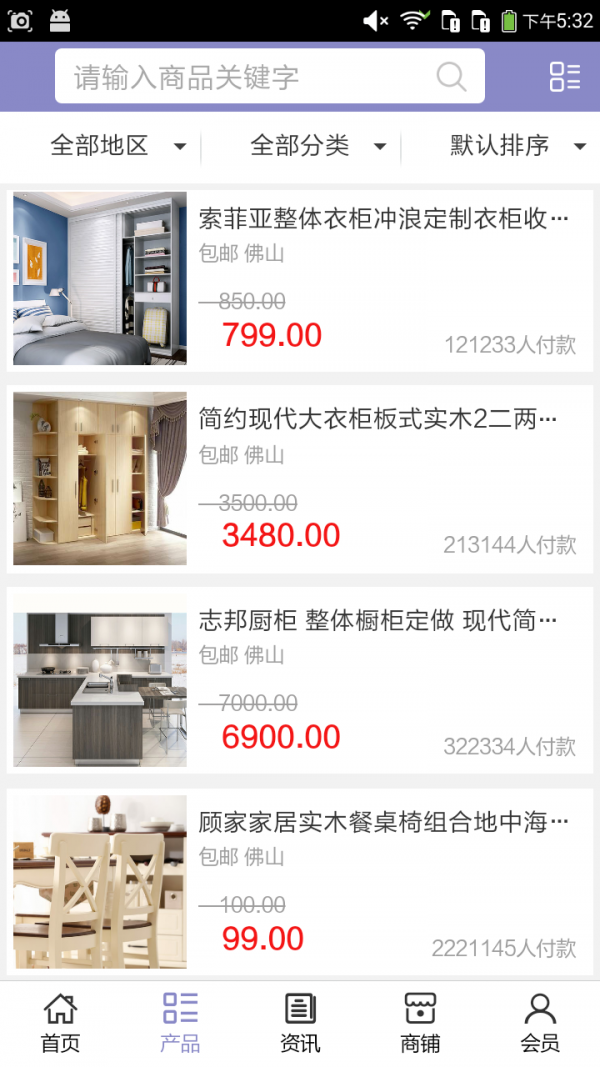Select the 顾家家居实木餐桌椅 product card
Screen dimensions: 600x1067
300,881
